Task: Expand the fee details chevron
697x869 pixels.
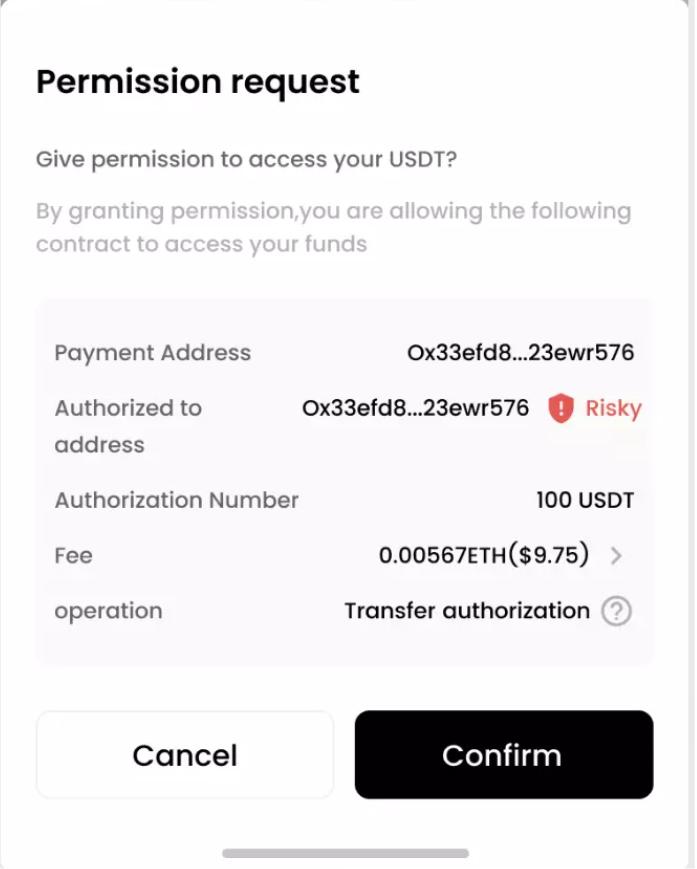Action: coord(616,555)
